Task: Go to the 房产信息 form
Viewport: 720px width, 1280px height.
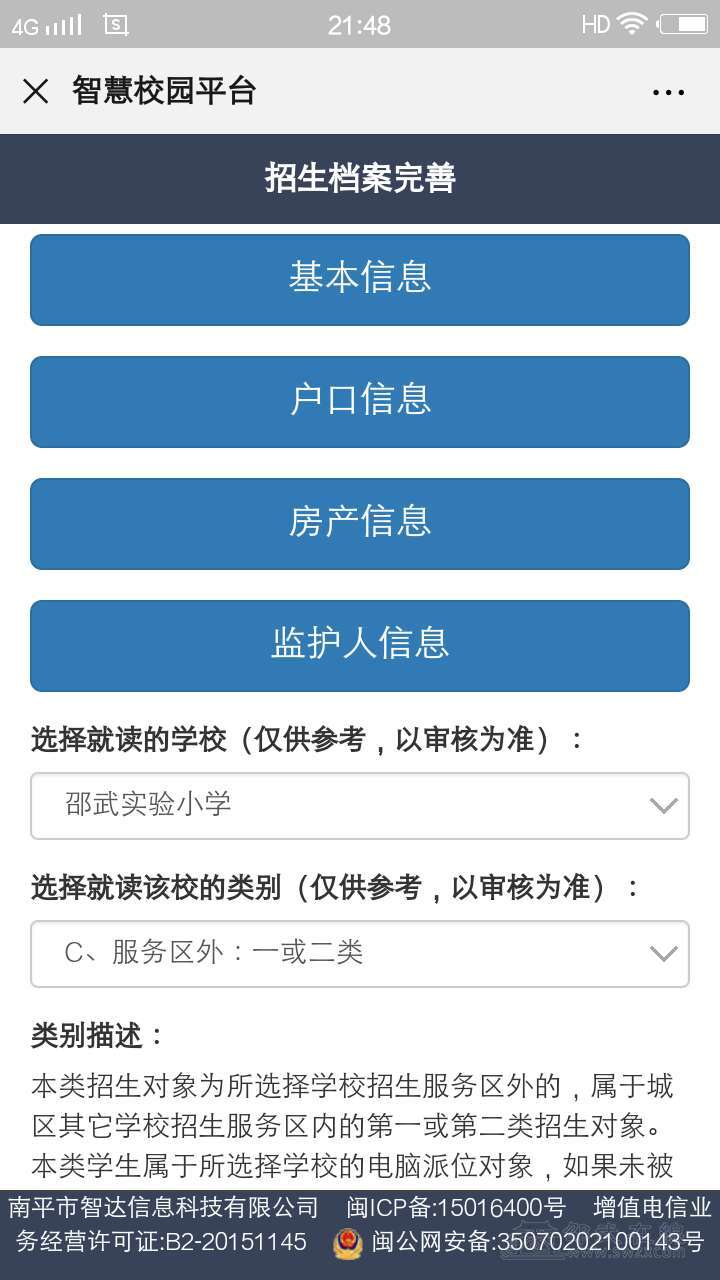Action: tap(360, 524)
